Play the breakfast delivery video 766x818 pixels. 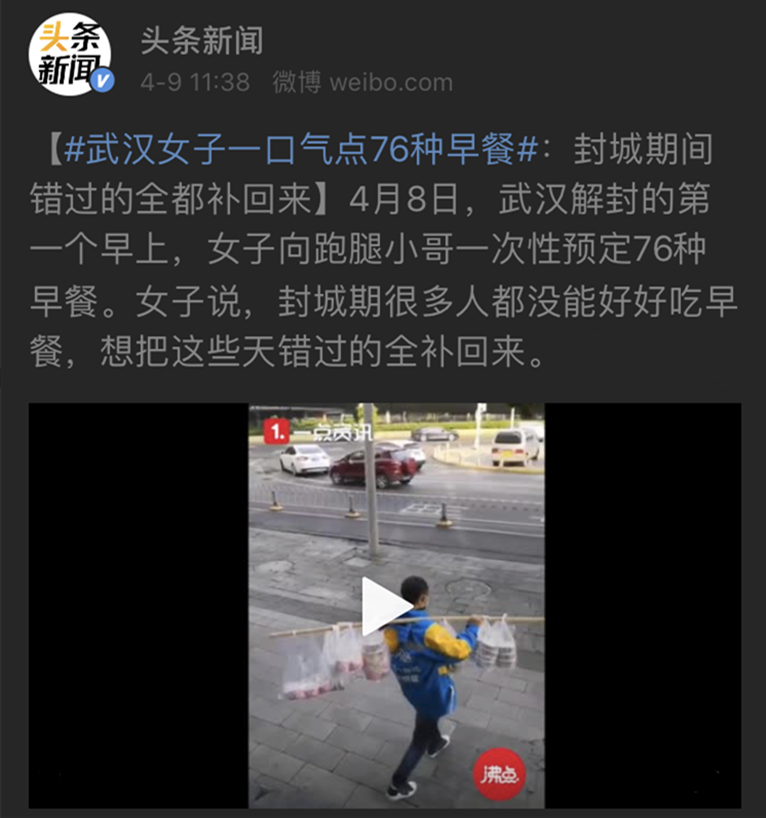(x=385, y=606)
